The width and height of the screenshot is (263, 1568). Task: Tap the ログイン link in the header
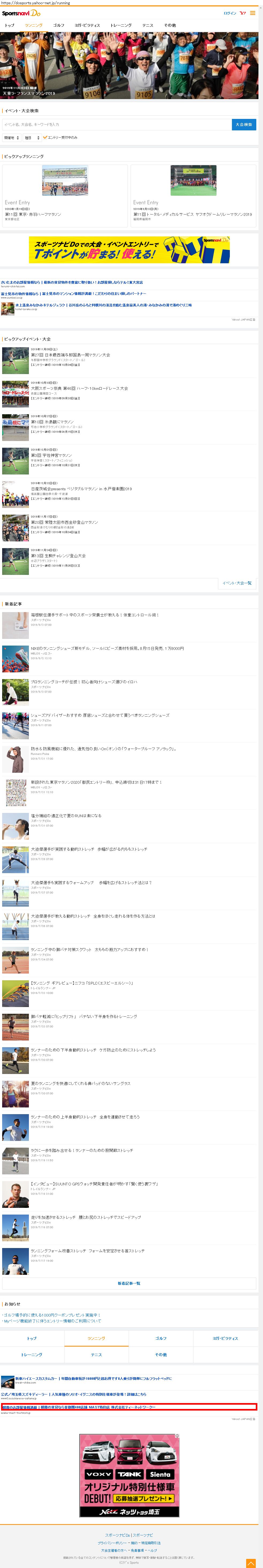(x=230, y=13)
